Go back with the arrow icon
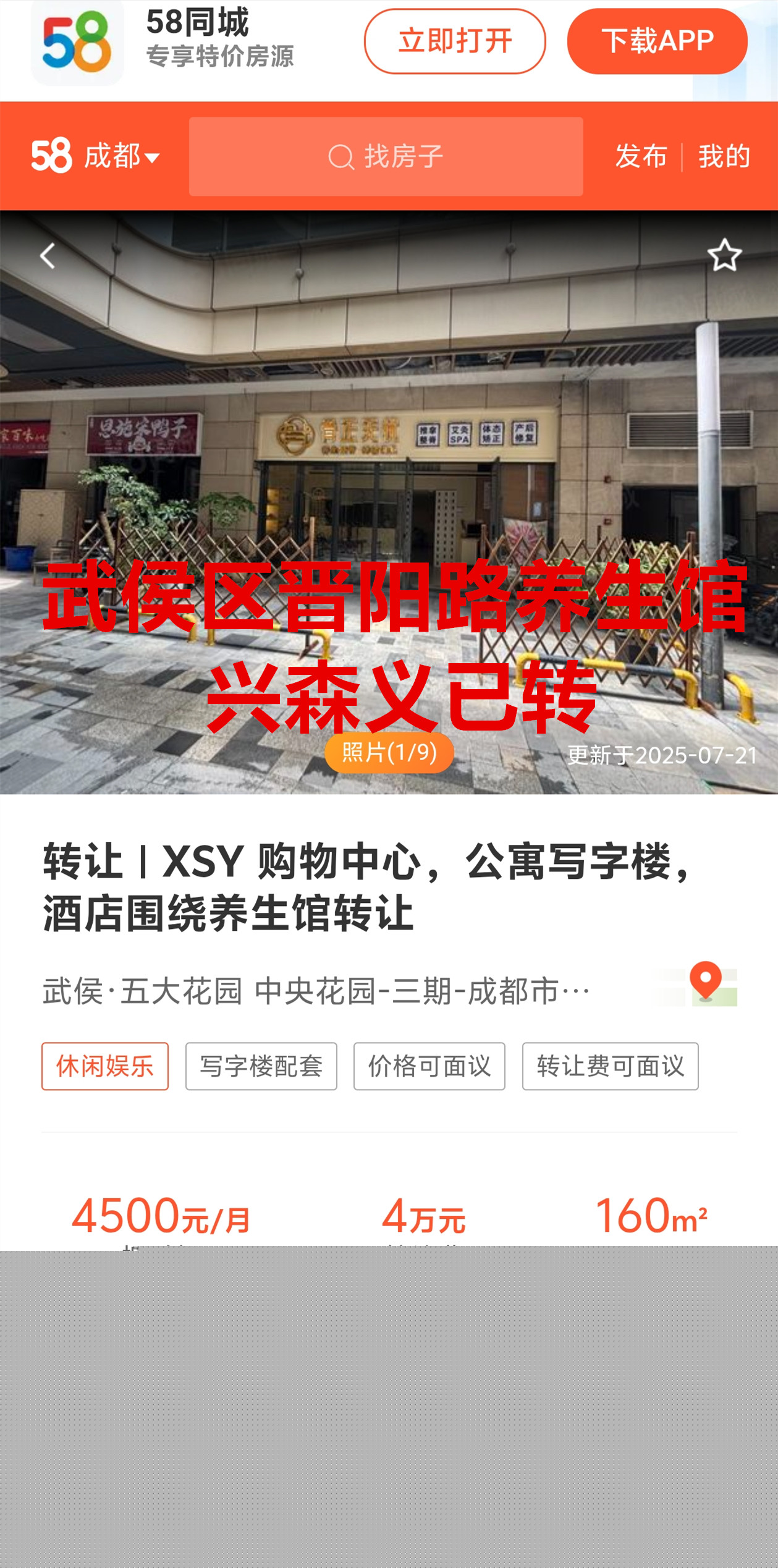Screen dimensions: 778x1568 click(48, 255)
